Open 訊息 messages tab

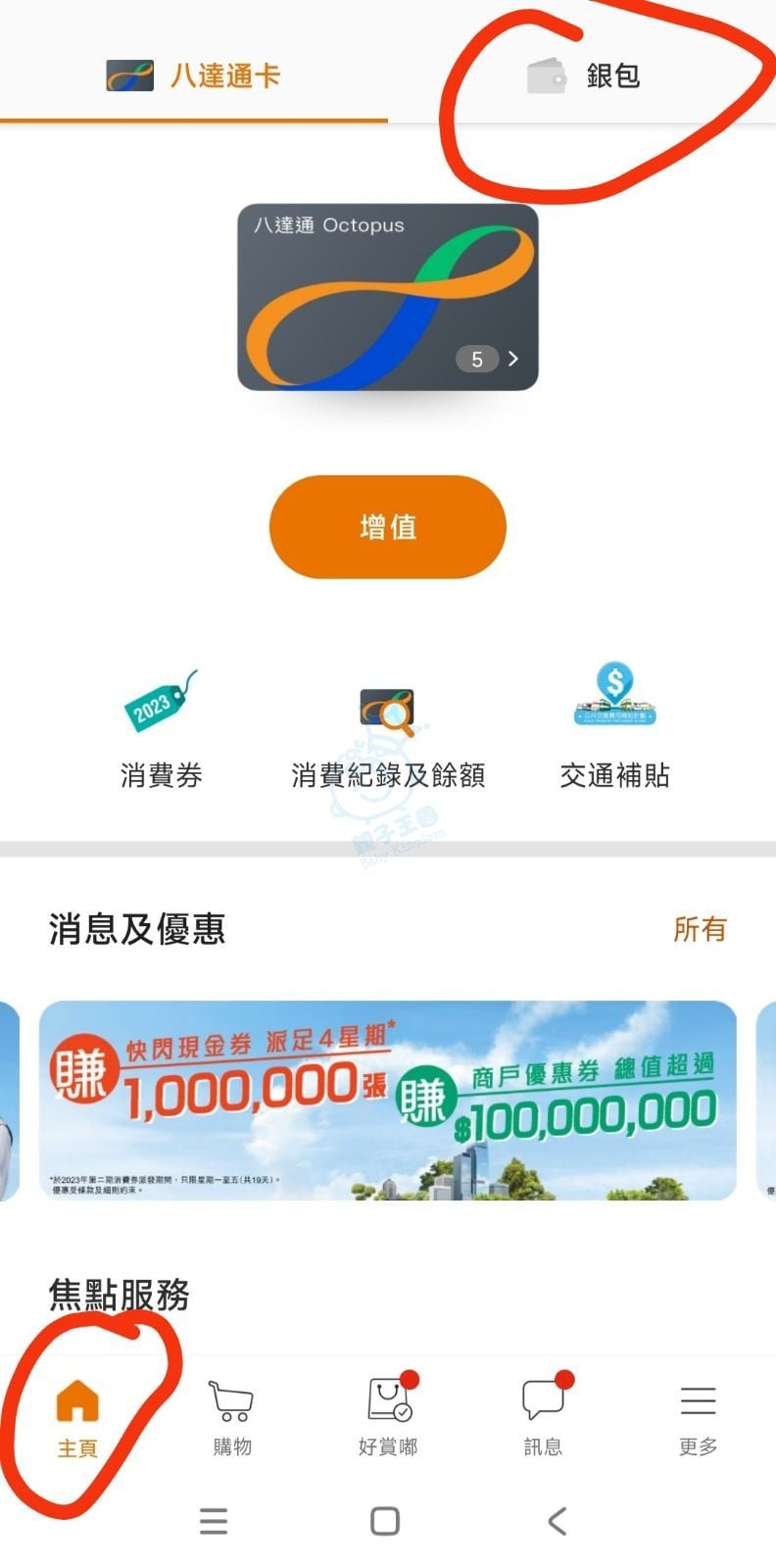click(543, 1417)
